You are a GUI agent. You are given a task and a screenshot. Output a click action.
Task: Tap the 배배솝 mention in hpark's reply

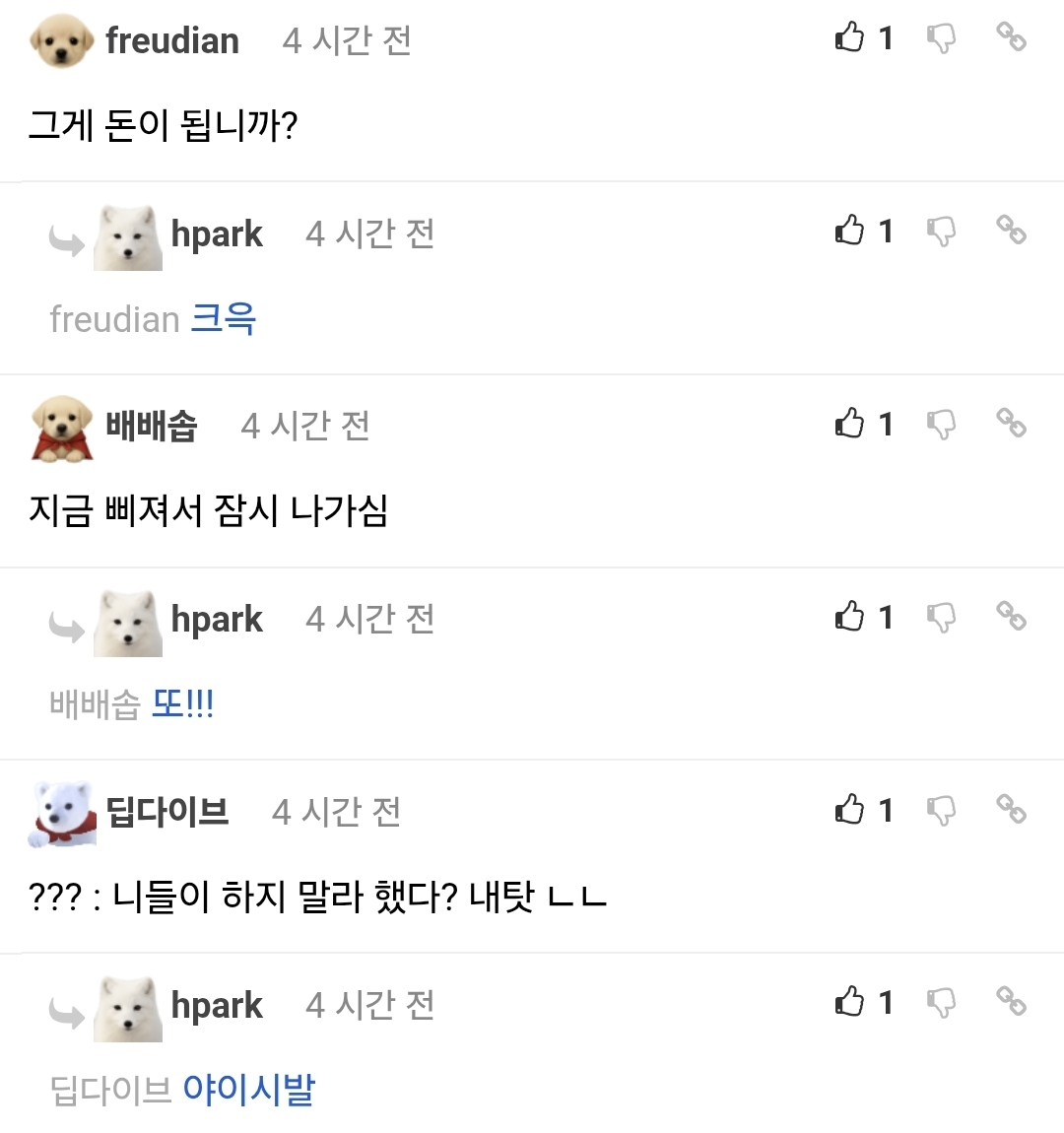pos(95,704)
